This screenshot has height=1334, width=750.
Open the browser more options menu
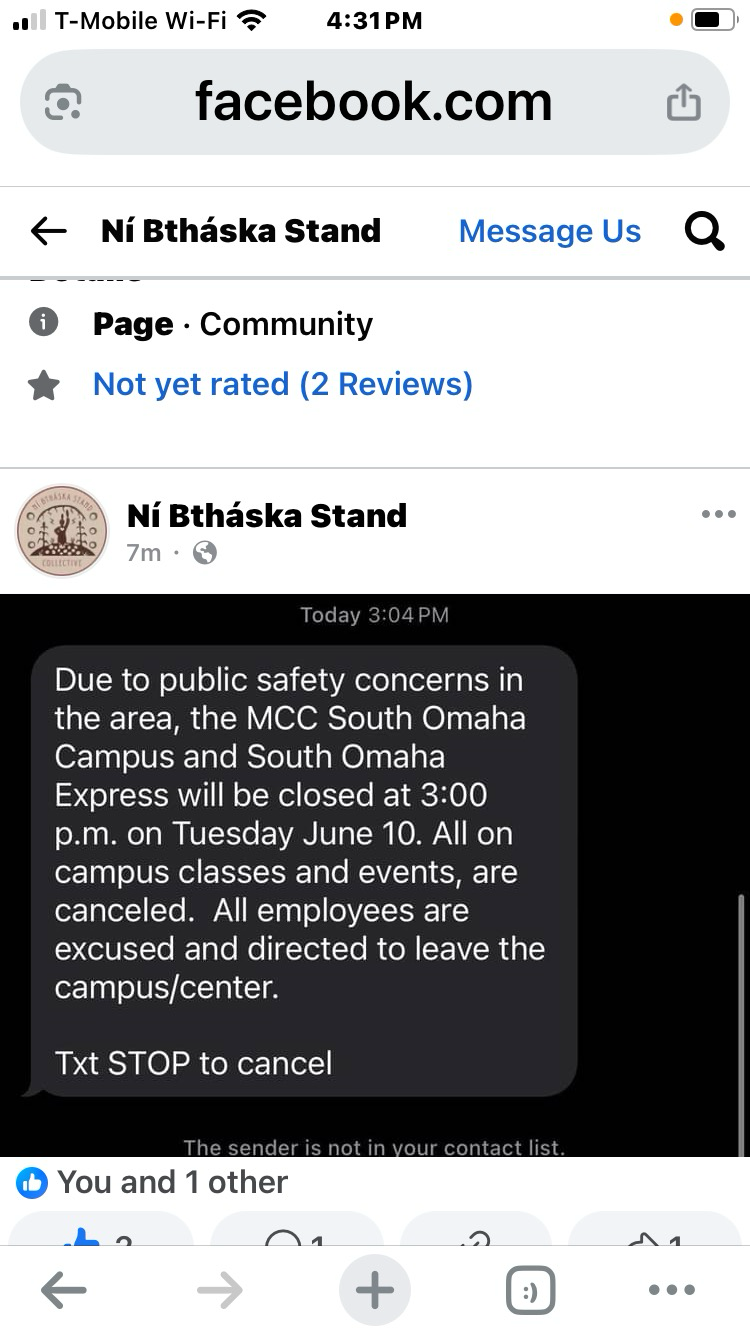point(672,1291)
